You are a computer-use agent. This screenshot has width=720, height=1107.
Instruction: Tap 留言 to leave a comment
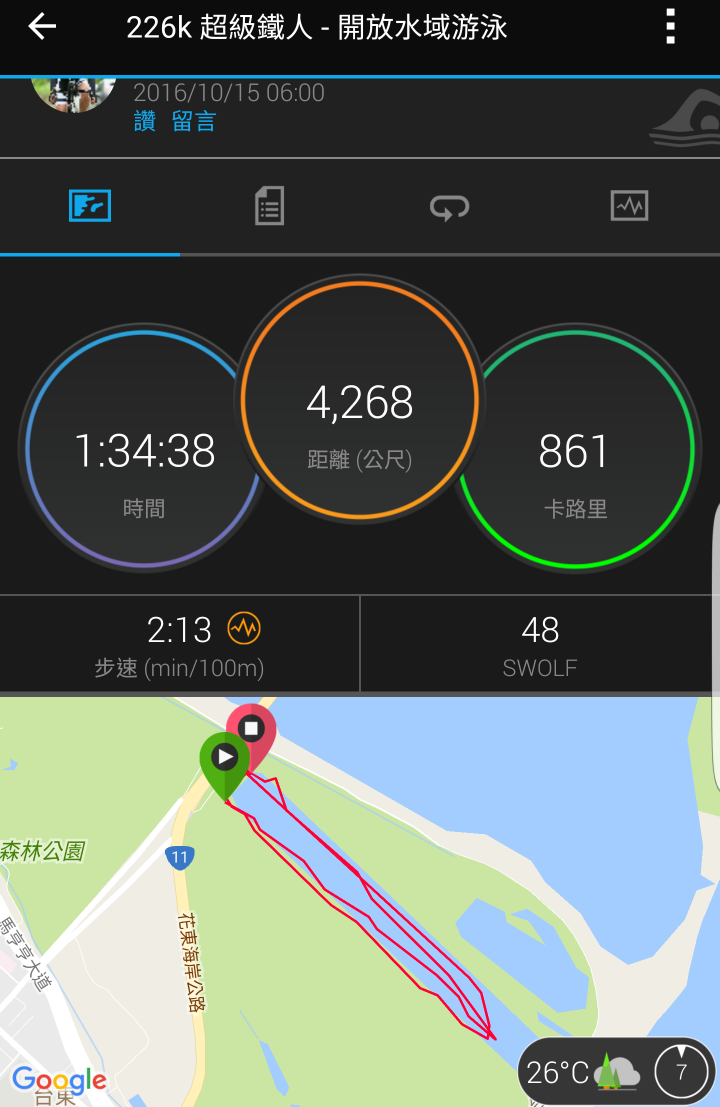(194, 122)
